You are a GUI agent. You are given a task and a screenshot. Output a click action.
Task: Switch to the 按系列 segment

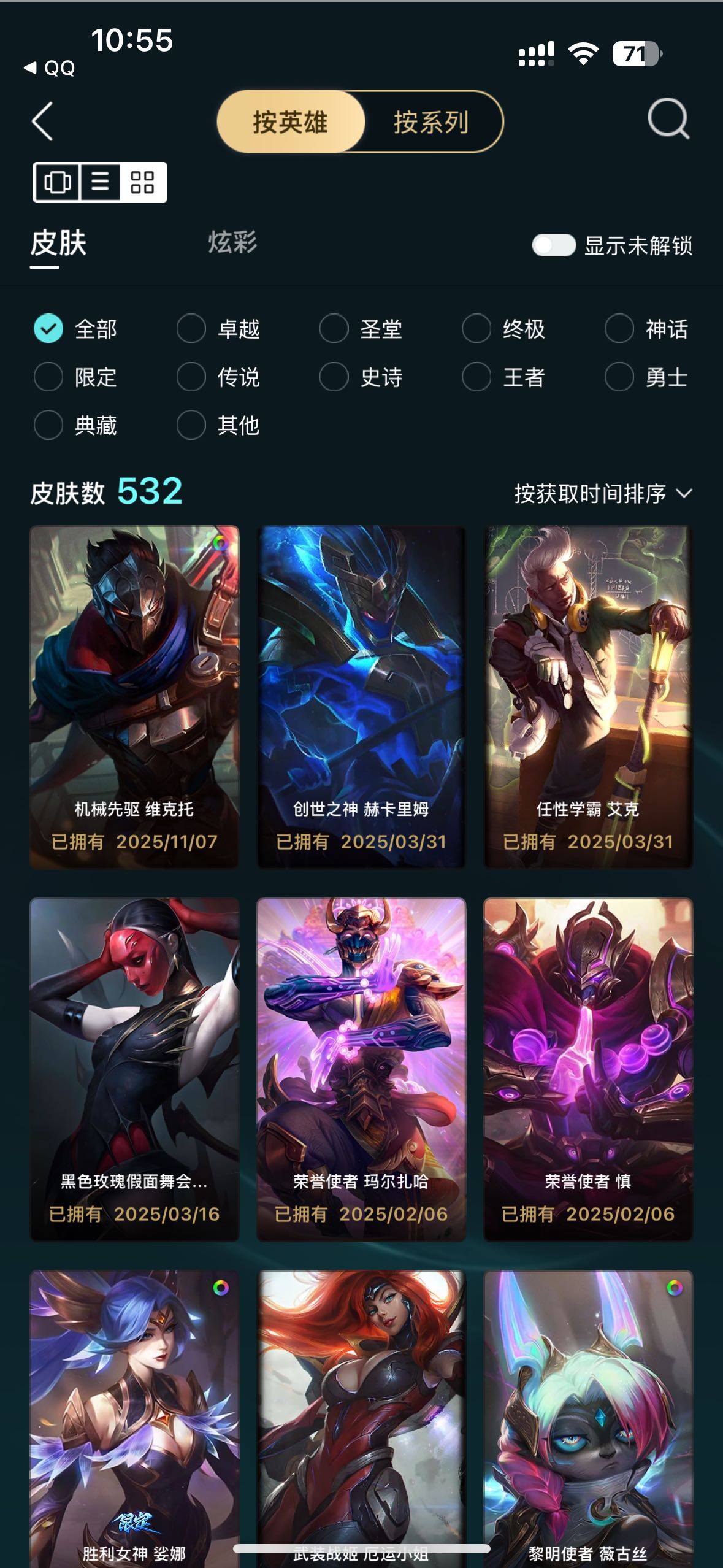431,121
